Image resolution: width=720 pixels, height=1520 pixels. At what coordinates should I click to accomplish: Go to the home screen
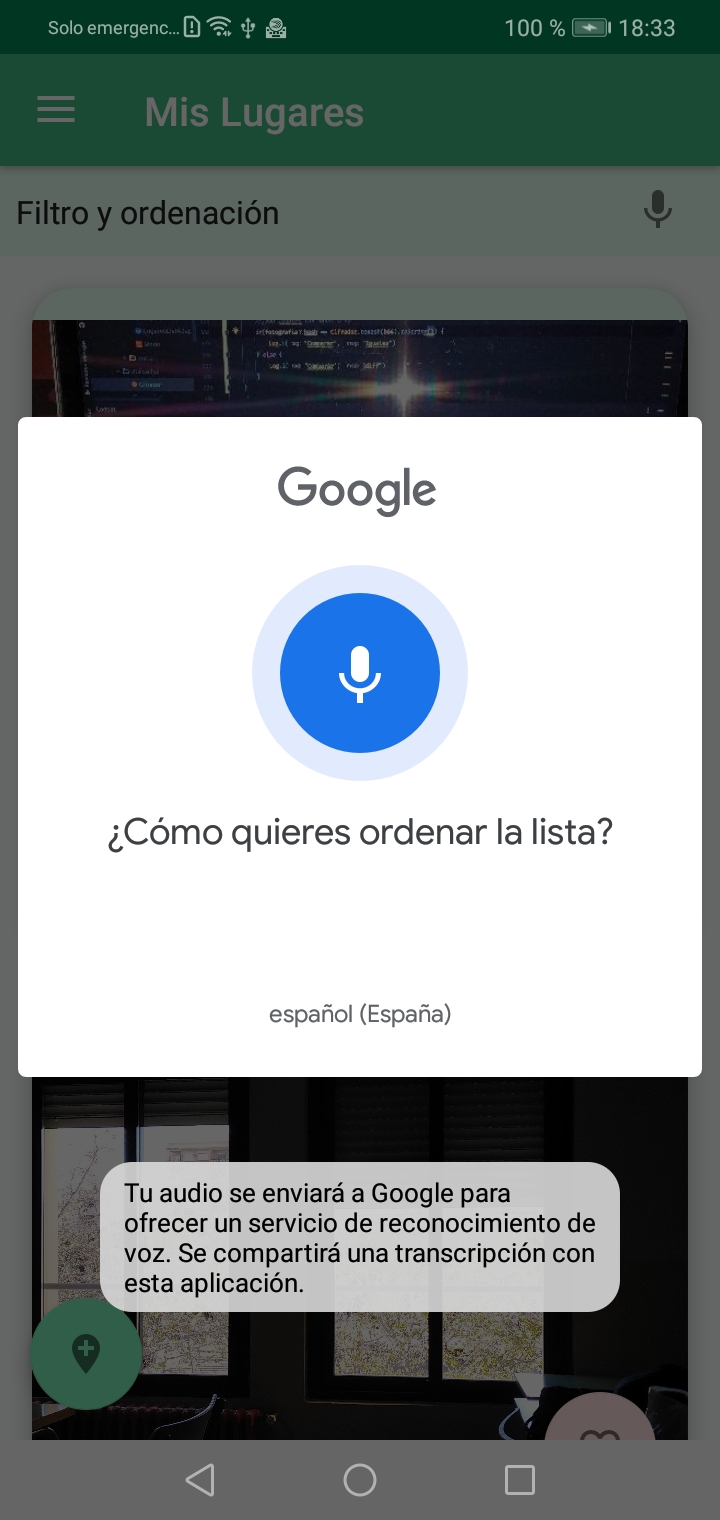(360, 1480)
